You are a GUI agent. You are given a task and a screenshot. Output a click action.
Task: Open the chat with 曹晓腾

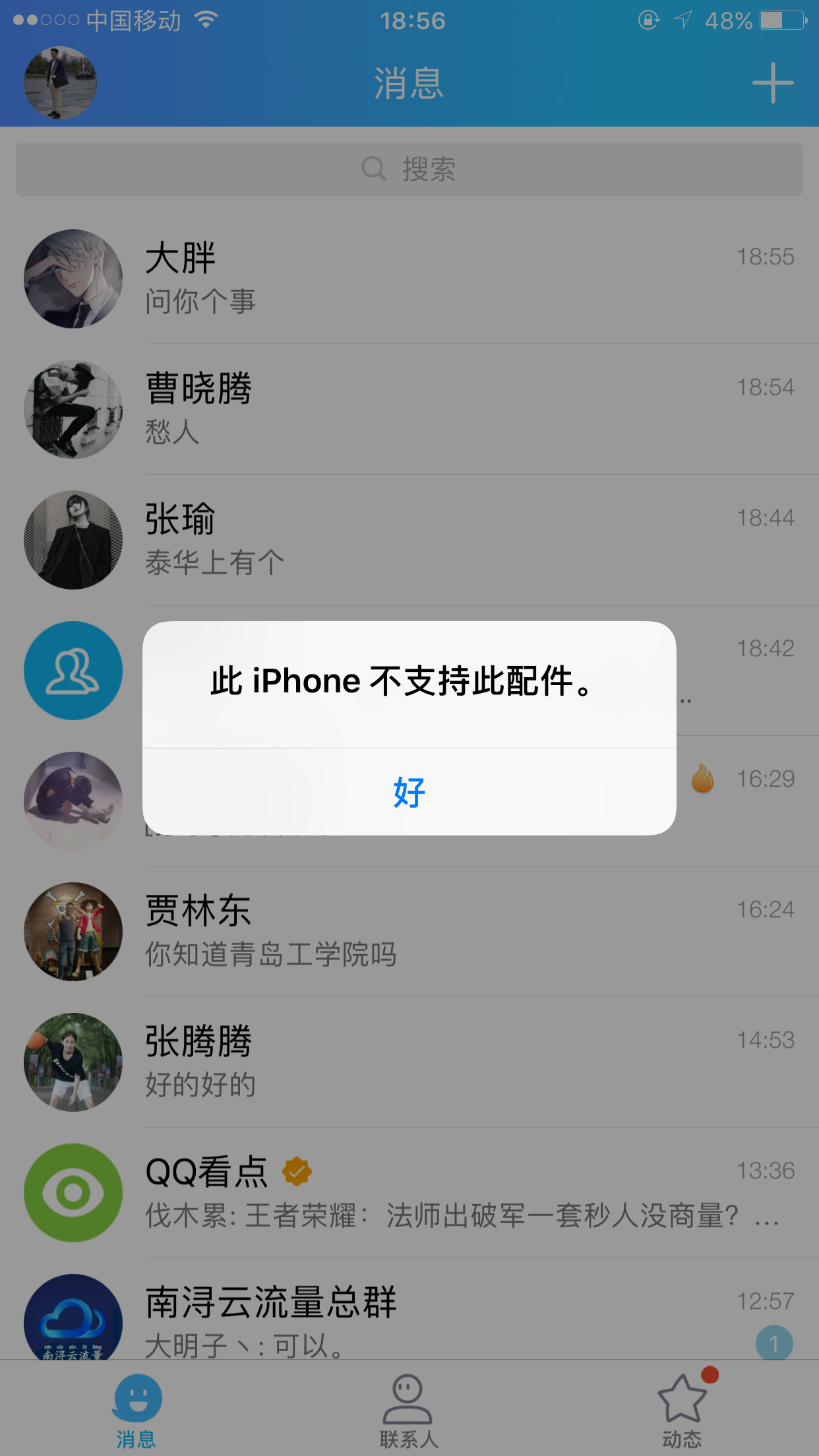coord(409,409)
